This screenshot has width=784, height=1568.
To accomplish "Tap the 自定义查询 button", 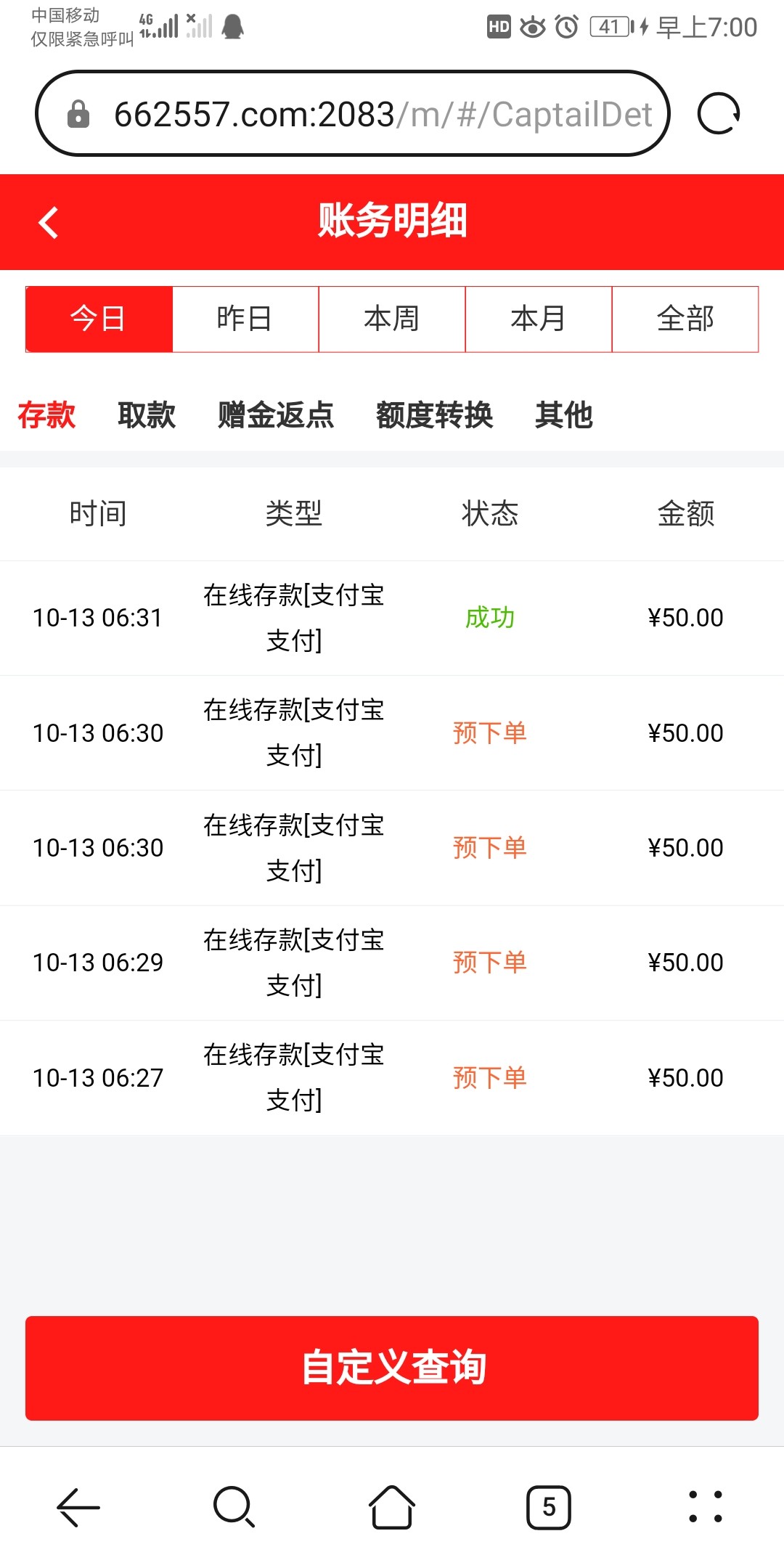I will 392,1368.
